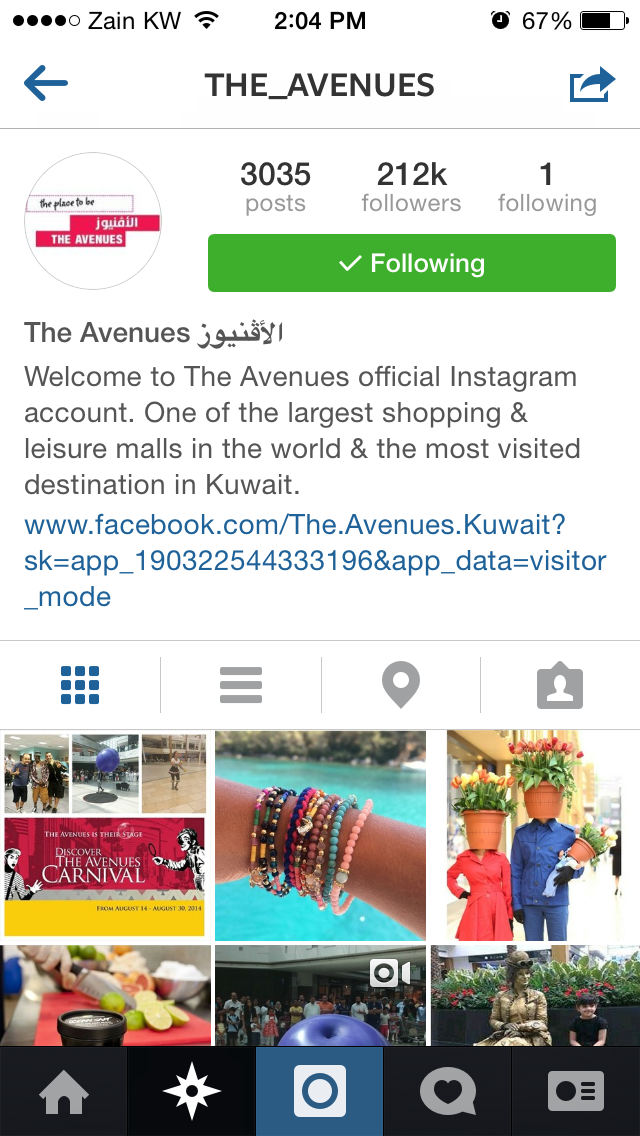640x1136 pixels.
Task: Switch to grid view
Action: (x=80, y=685)
